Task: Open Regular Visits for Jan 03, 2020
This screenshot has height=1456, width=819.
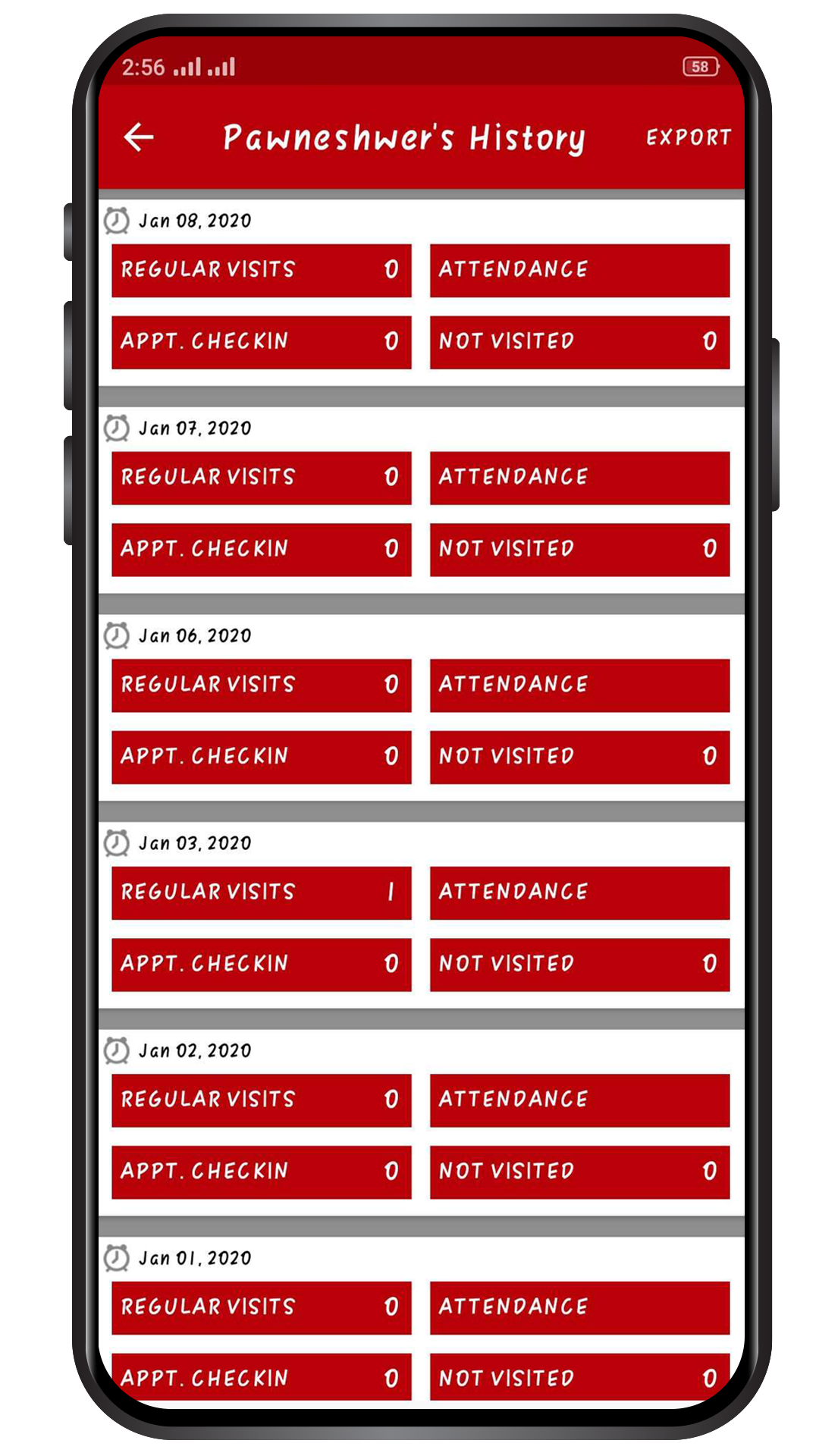Action: (x=261, y=893)
